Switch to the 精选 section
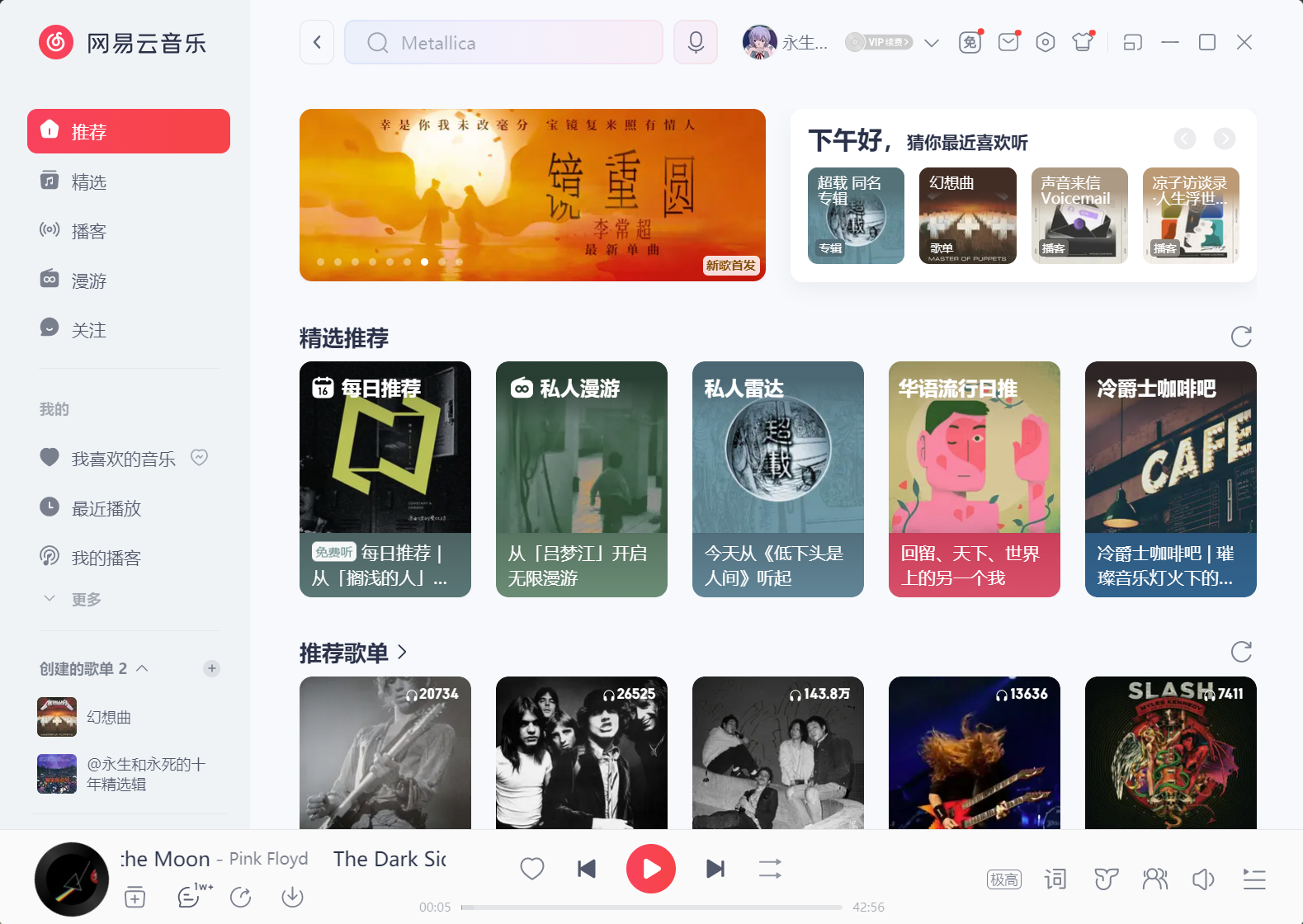This screenshot has height=924, width=1303. (88, 181)
